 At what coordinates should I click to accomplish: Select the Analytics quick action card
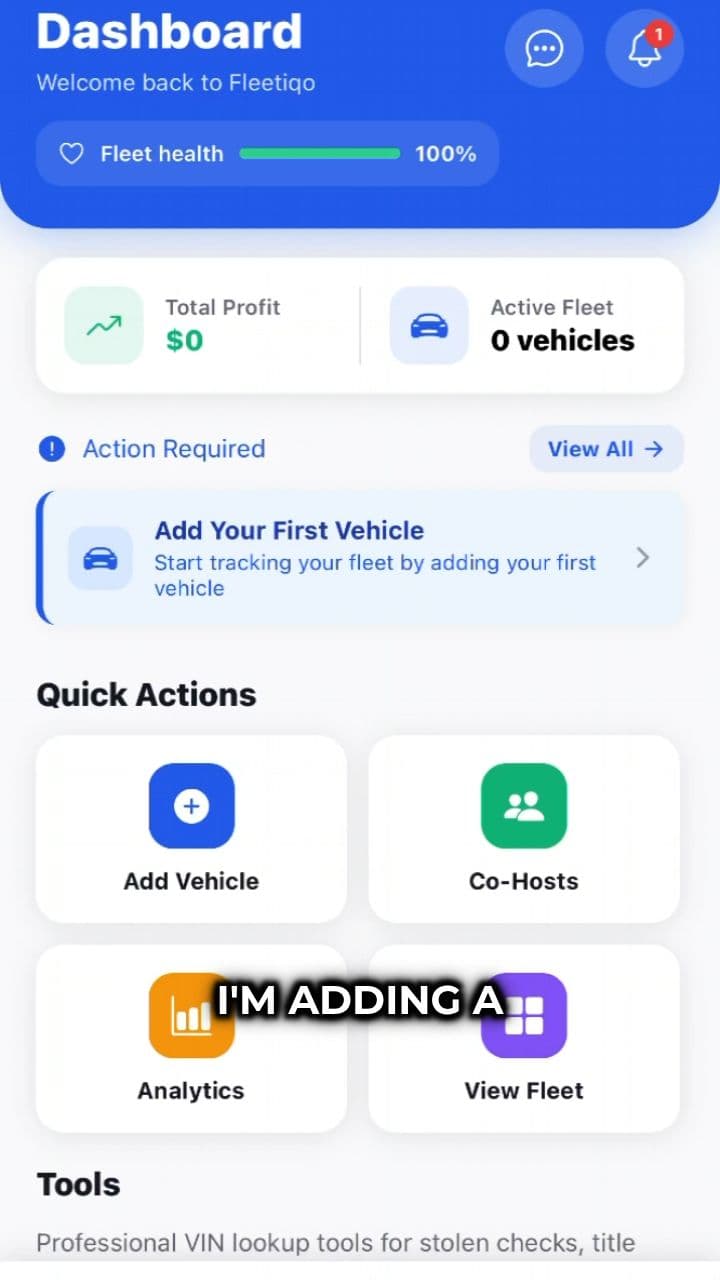point(191,1040)
